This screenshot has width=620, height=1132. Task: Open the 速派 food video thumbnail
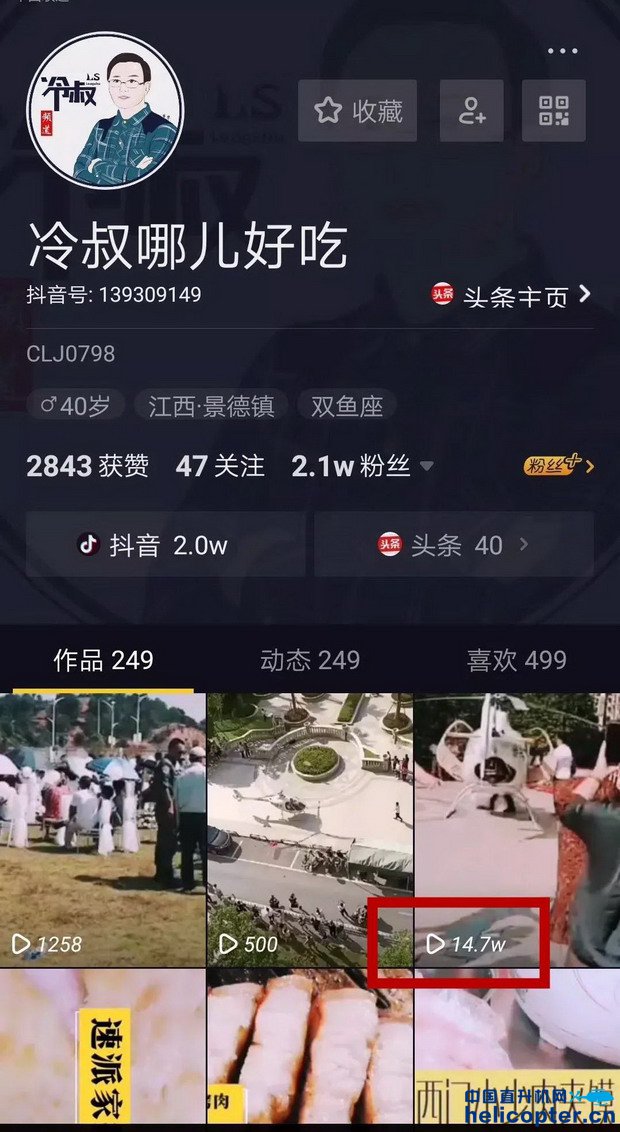coord(102,1050)
